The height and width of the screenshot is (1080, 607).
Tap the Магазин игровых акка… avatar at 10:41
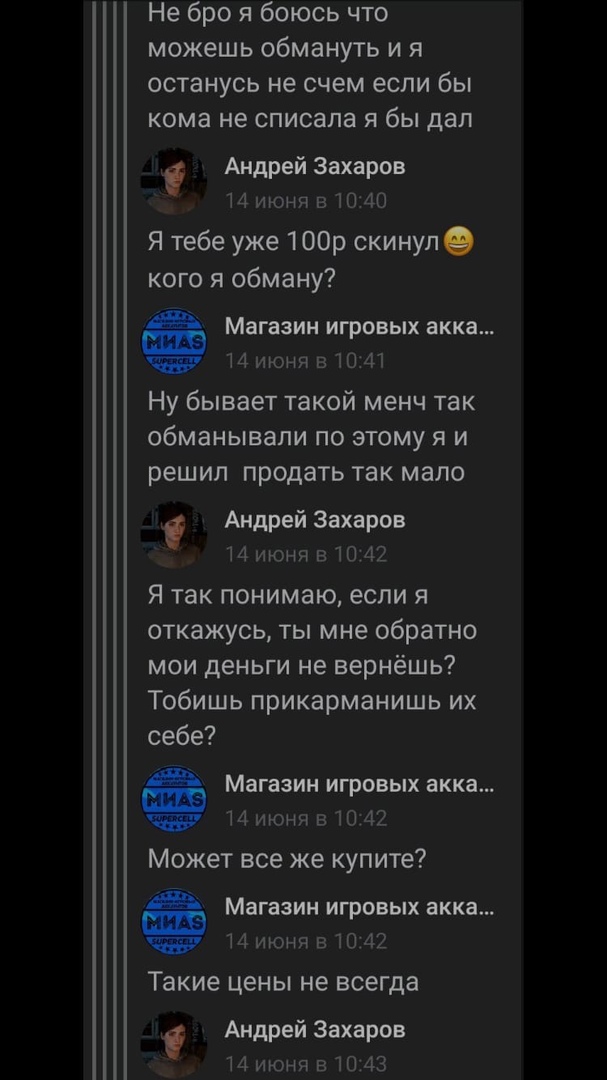point(175,342)
